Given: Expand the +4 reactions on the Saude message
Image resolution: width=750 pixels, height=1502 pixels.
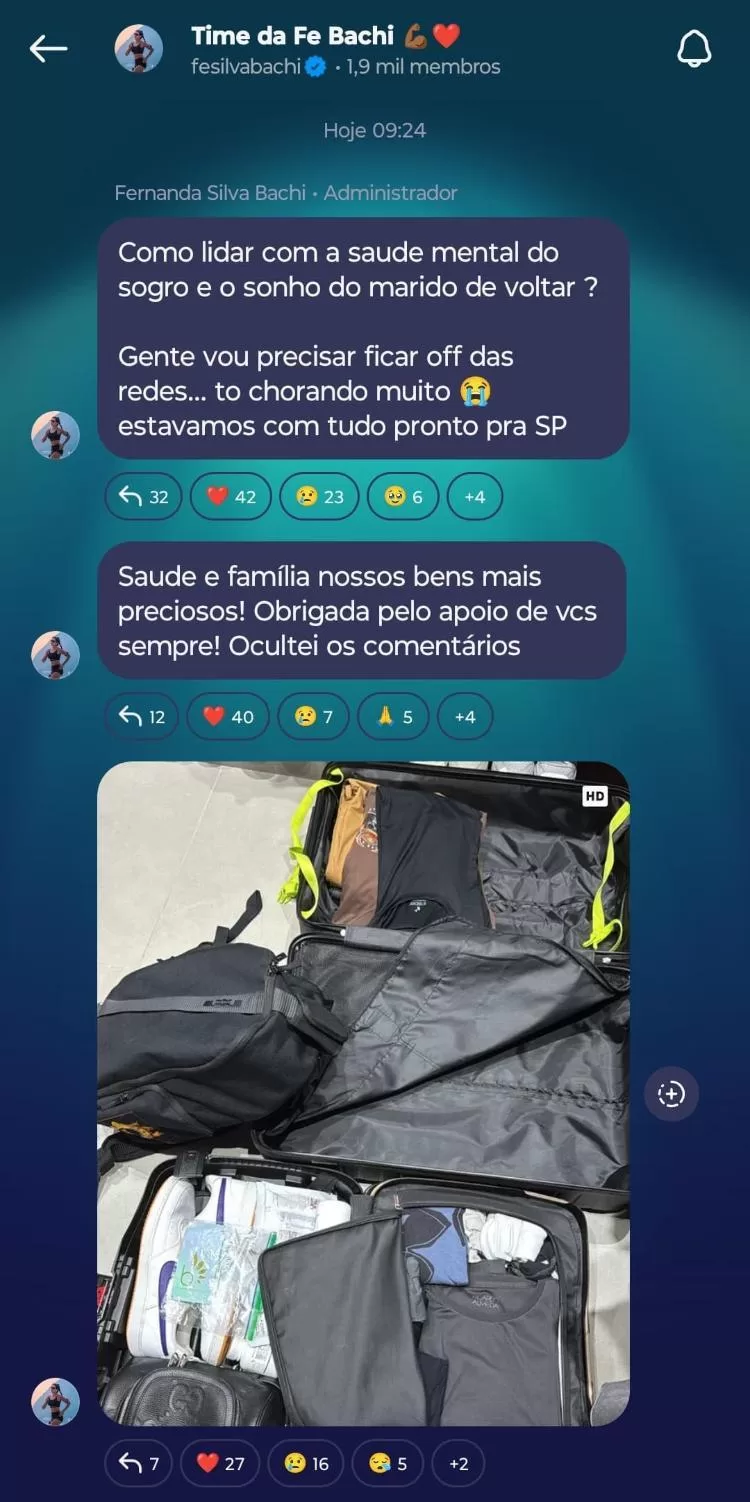Looking at the screenshot, I should 465,716.
